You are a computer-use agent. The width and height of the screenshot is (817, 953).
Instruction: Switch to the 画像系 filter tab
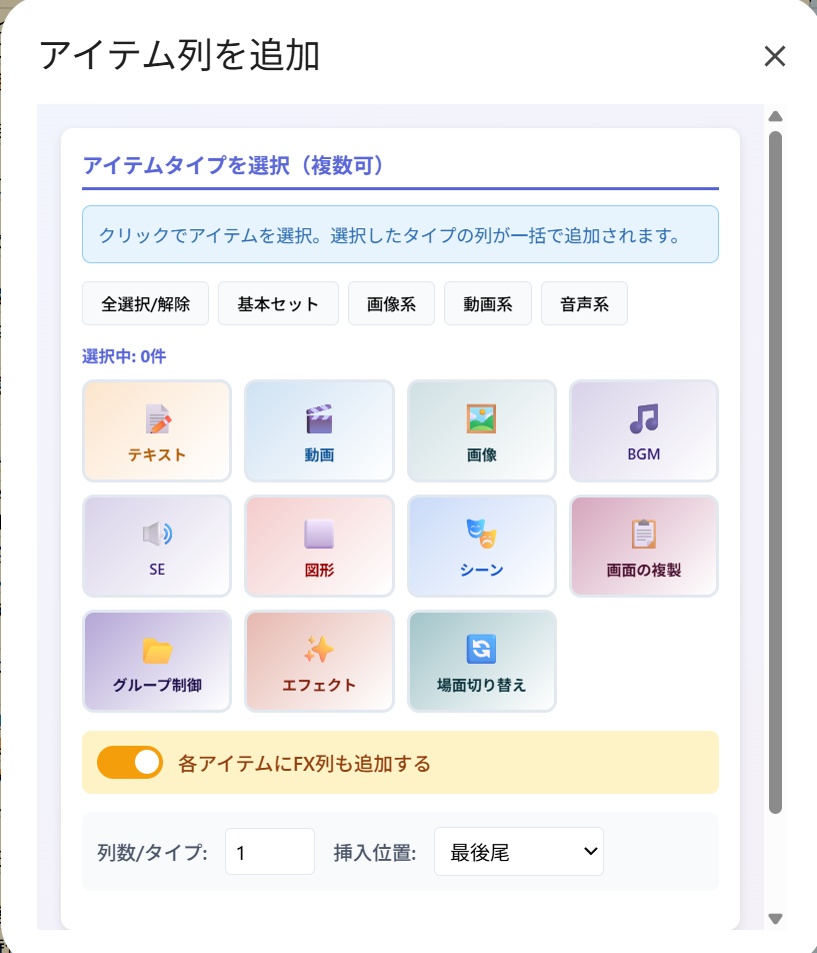(x=391, y=303)
